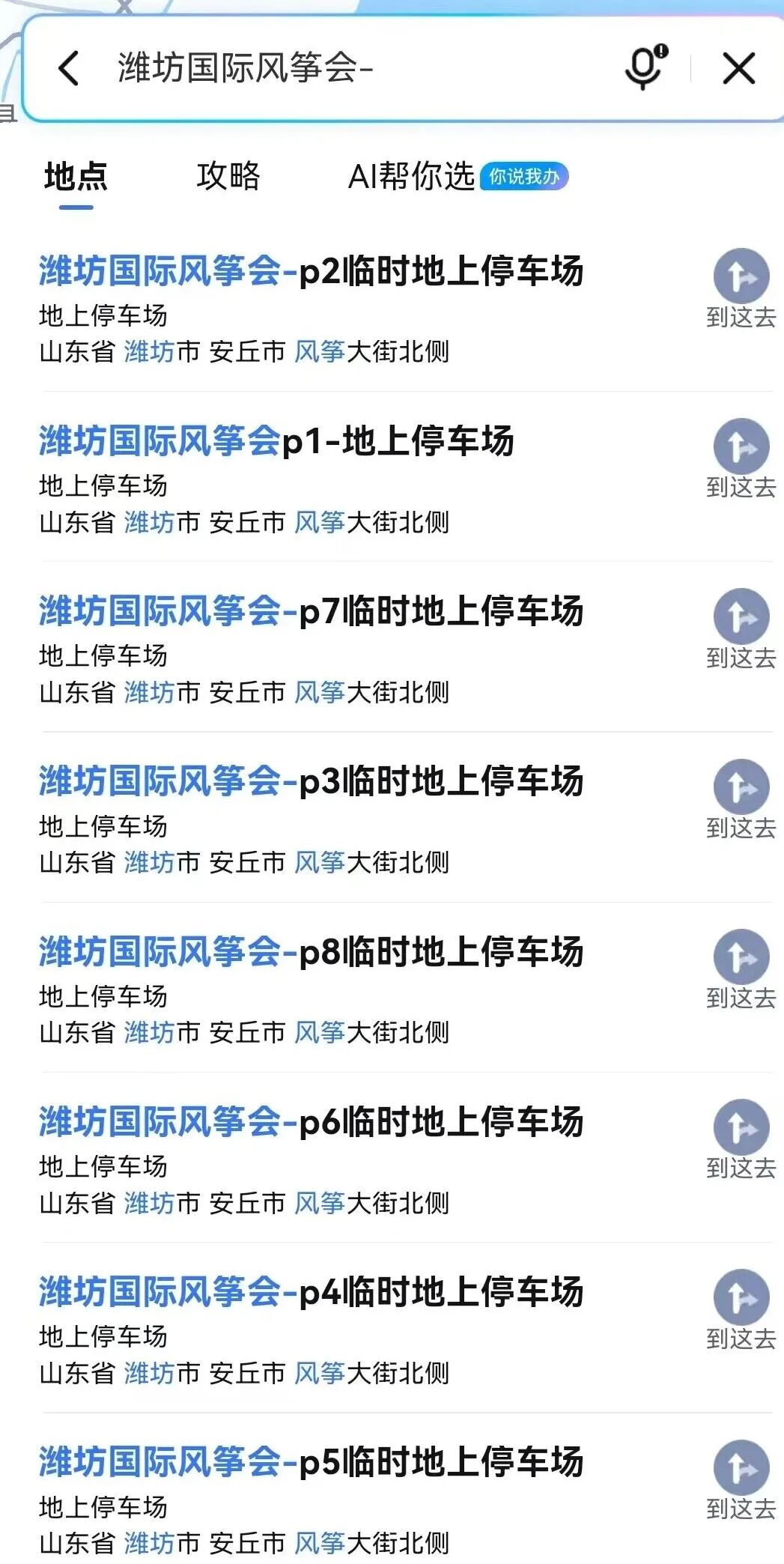Select the 地点 tab
Image resolution: width=784 pixels, height=1564 pixels.
click(x=76, y=177)
